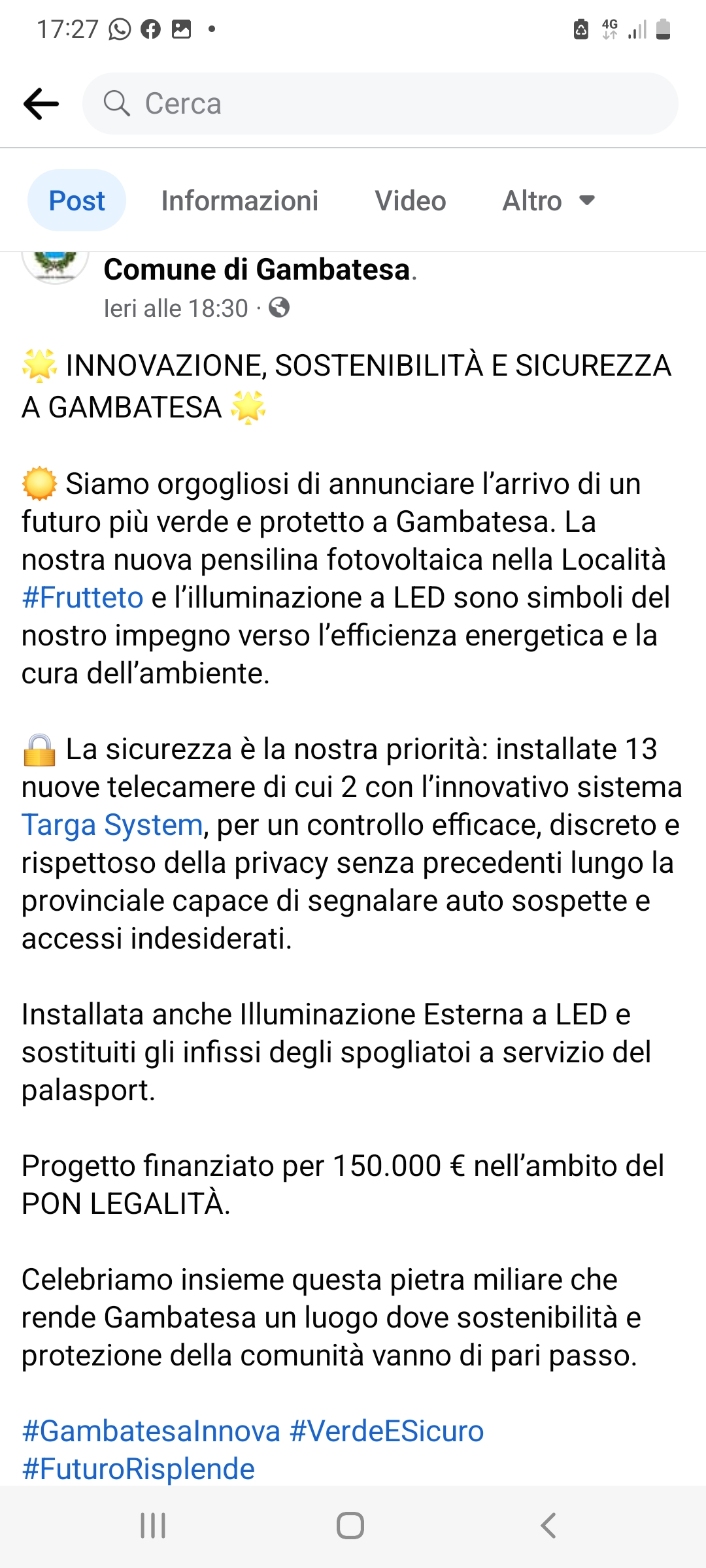This screenshot has height=1568, width=706.
Task: Select the Post tab
Action: 76,201
